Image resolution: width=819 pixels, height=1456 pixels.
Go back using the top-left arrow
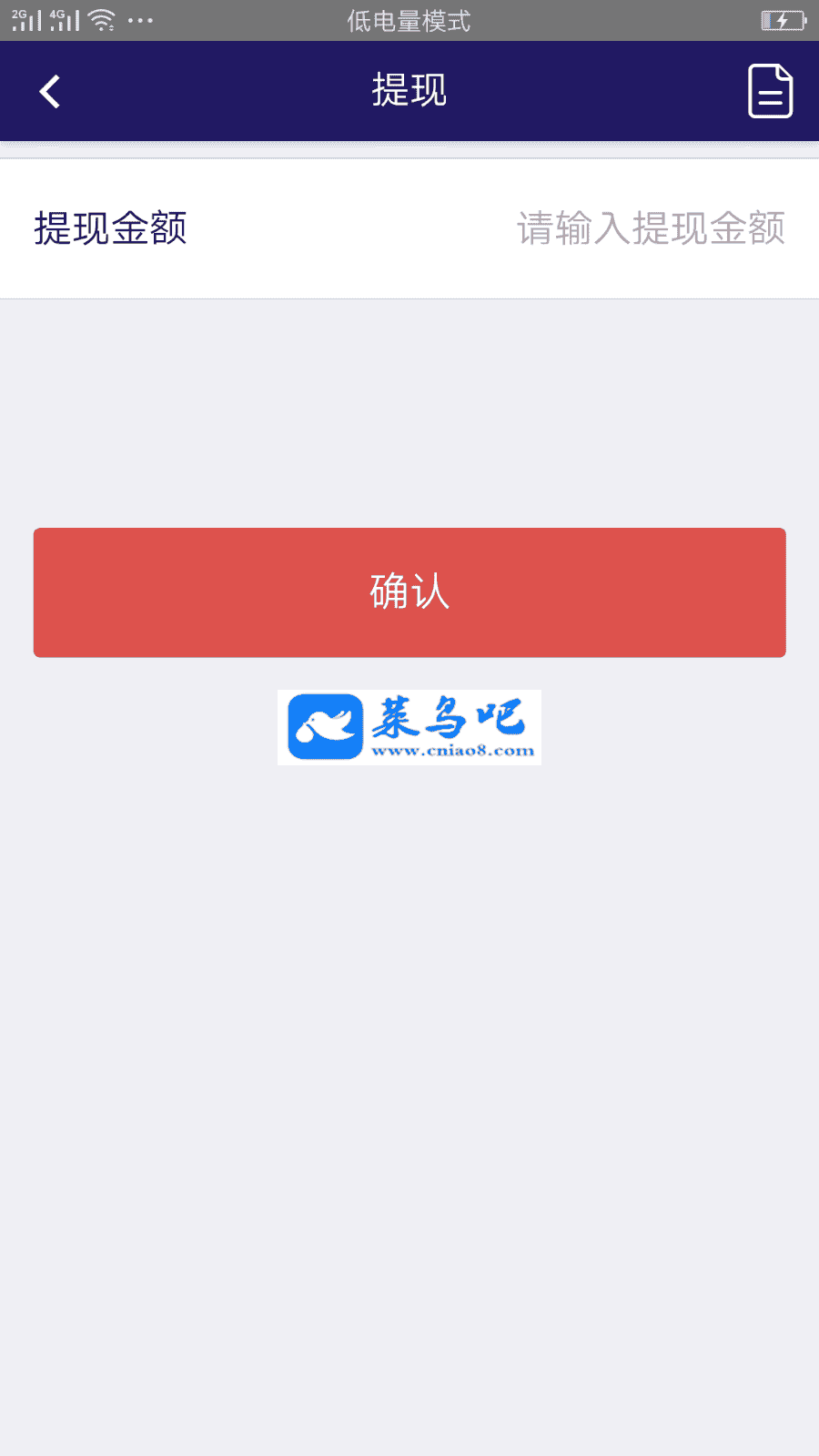[x=50, y=91]
